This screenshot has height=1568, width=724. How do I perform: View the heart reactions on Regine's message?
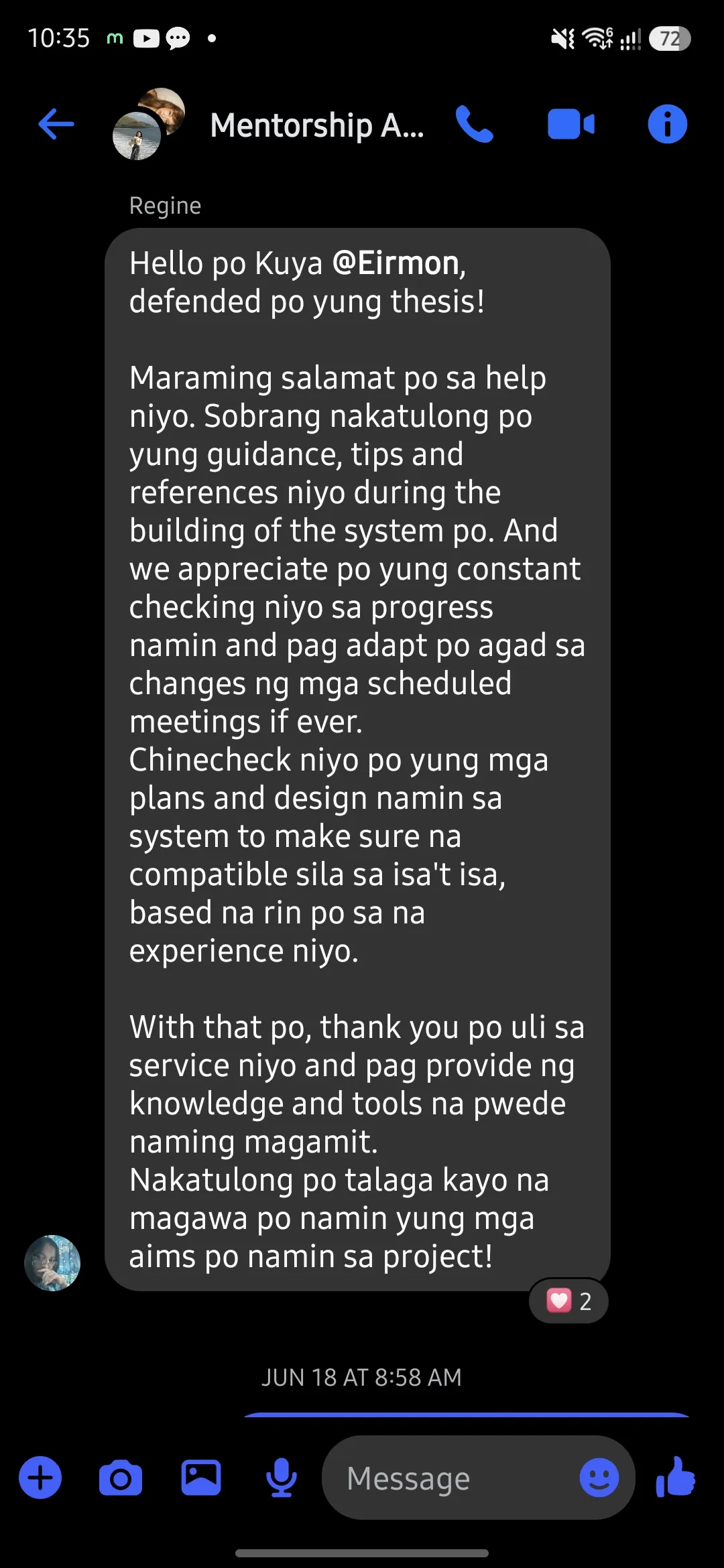click(568, 1301)
